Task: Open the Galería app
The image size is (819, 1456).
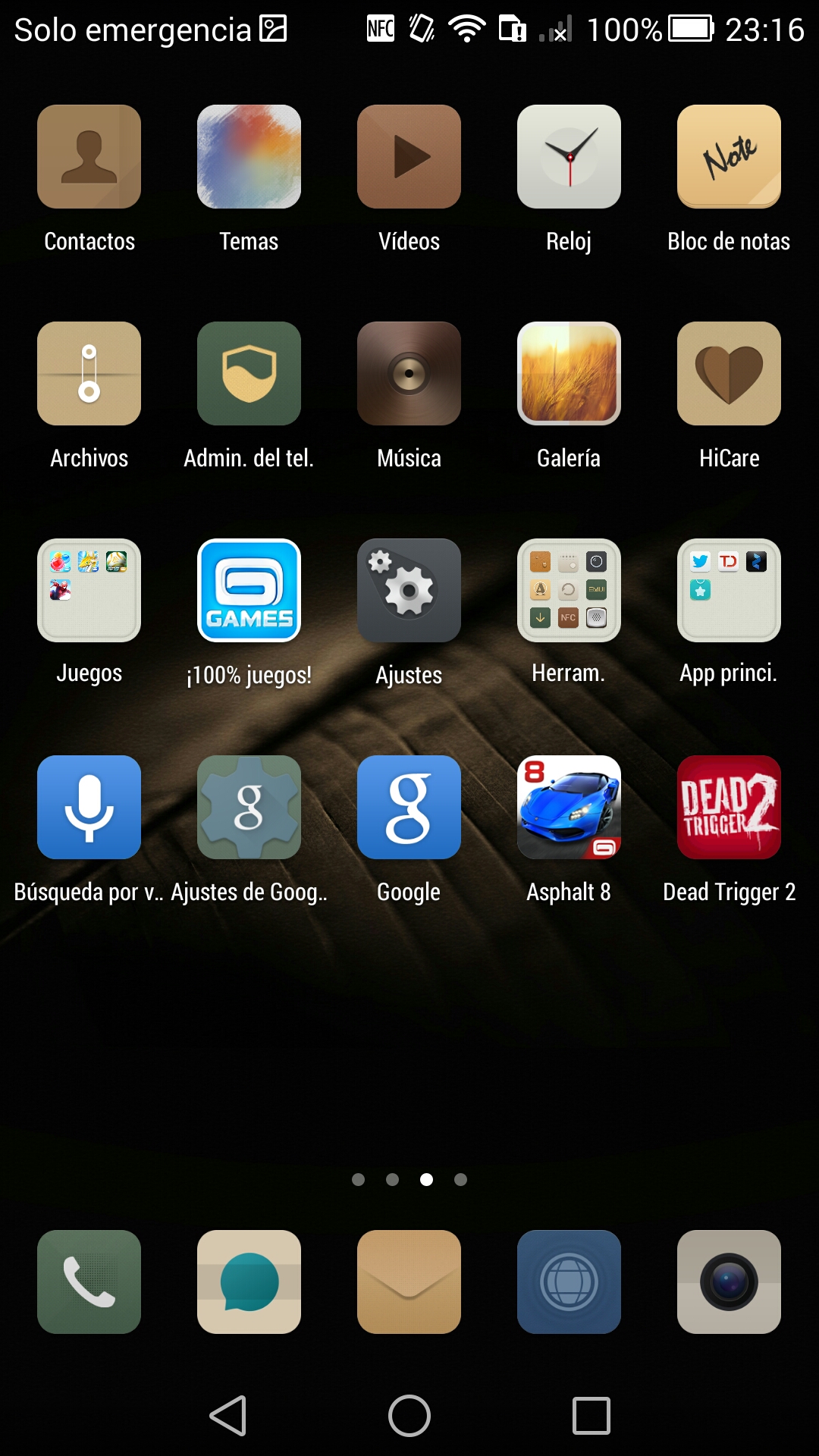Action: coord(569,374)
